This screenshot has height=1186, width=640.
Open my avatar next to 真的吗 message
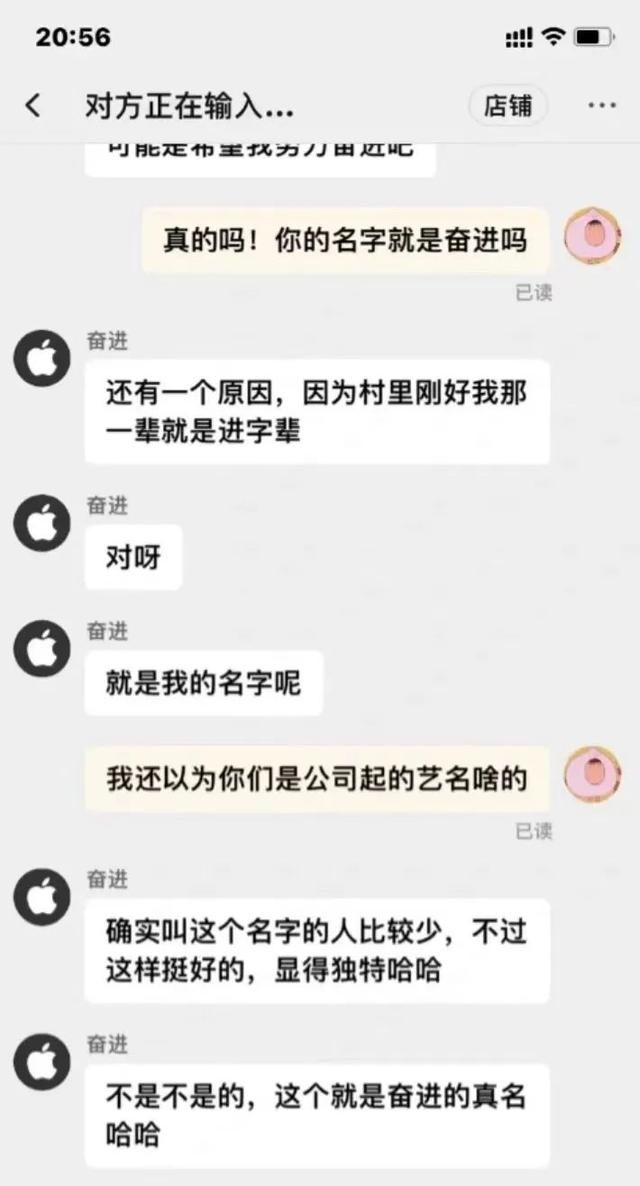pyautogui.click(x=592, y=237)
